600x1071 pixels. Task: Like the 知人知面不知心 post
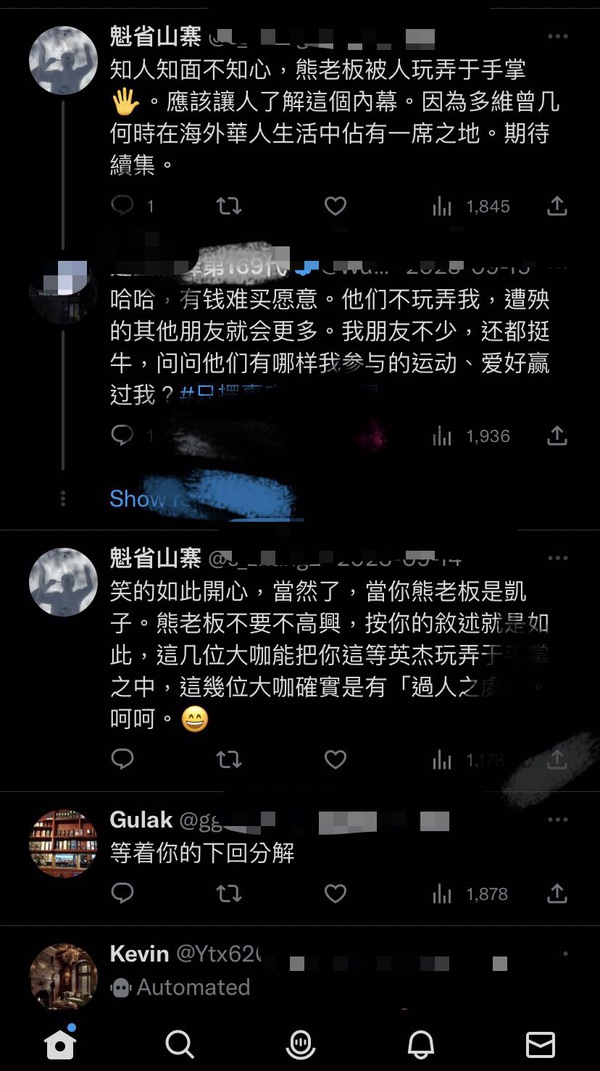pyautogui.click(x=335, y=206)
